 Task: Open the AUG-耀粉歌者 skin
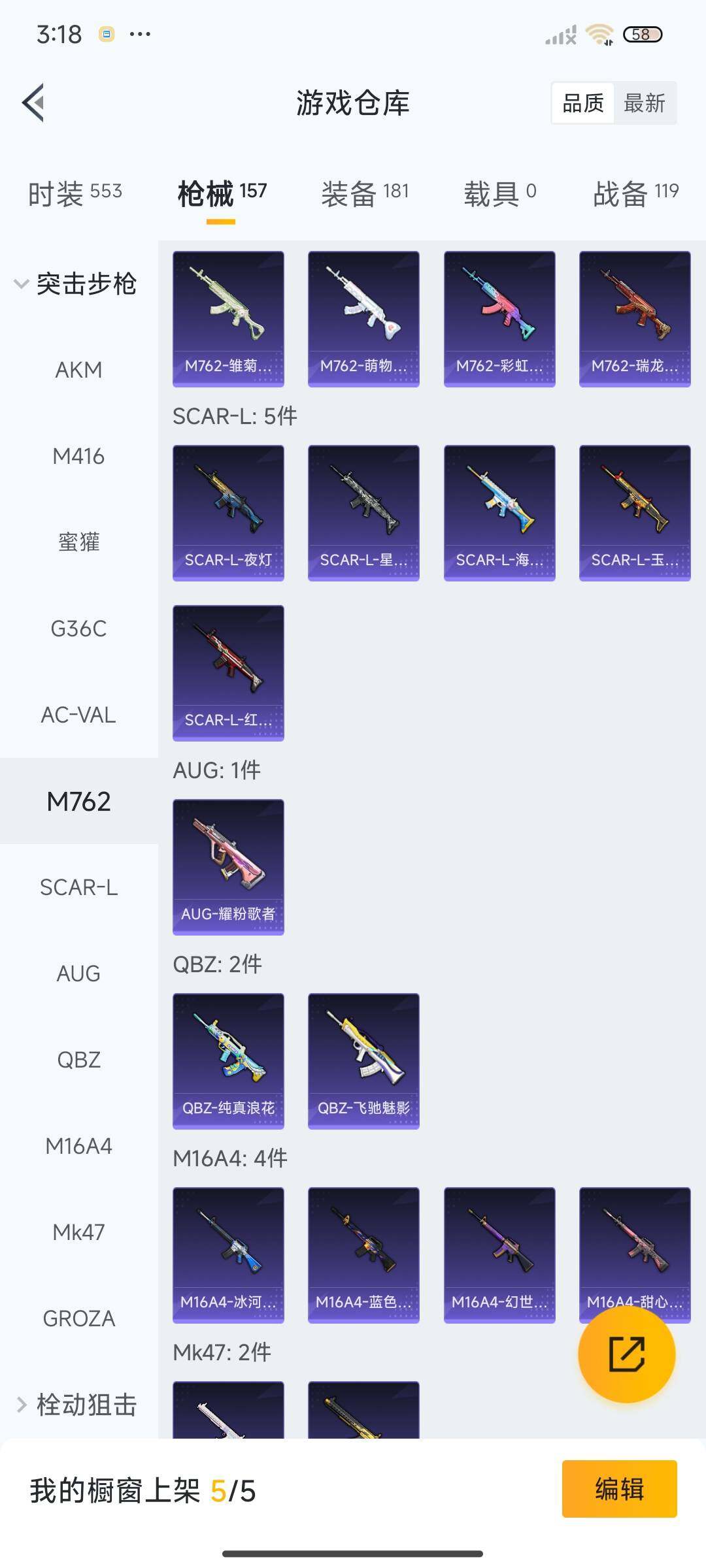(x=228, y=866)
